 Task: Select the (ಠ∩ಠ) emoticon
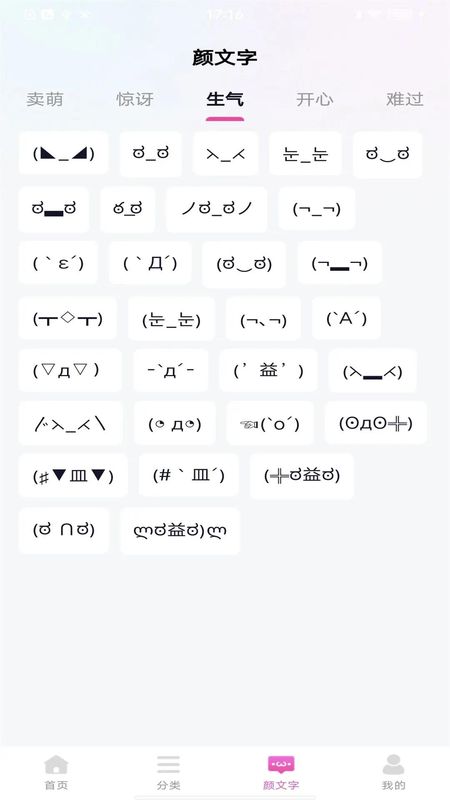point(64,531)
